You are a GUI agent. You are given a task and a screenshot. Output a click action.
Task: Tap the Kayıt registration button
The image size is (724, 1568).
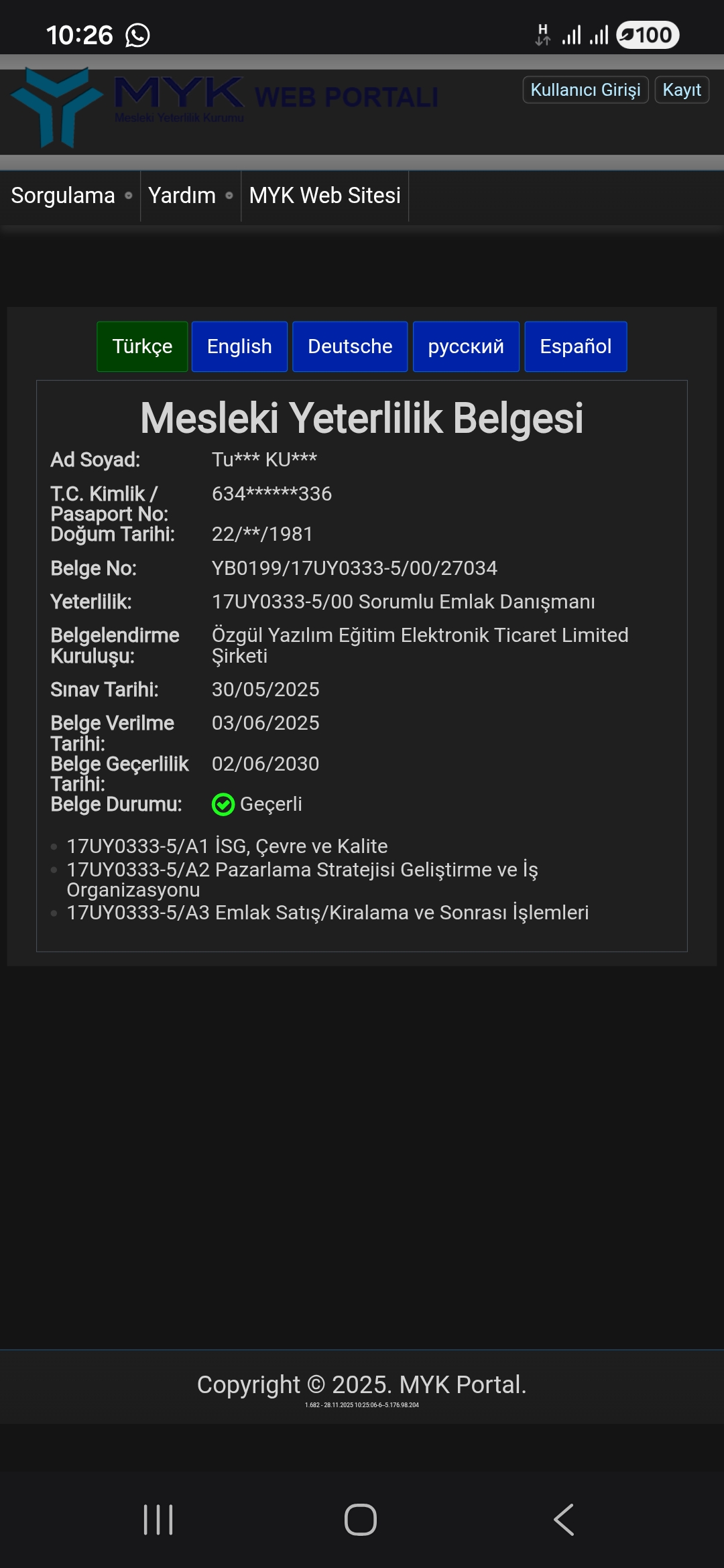click(x=681, y=90)
